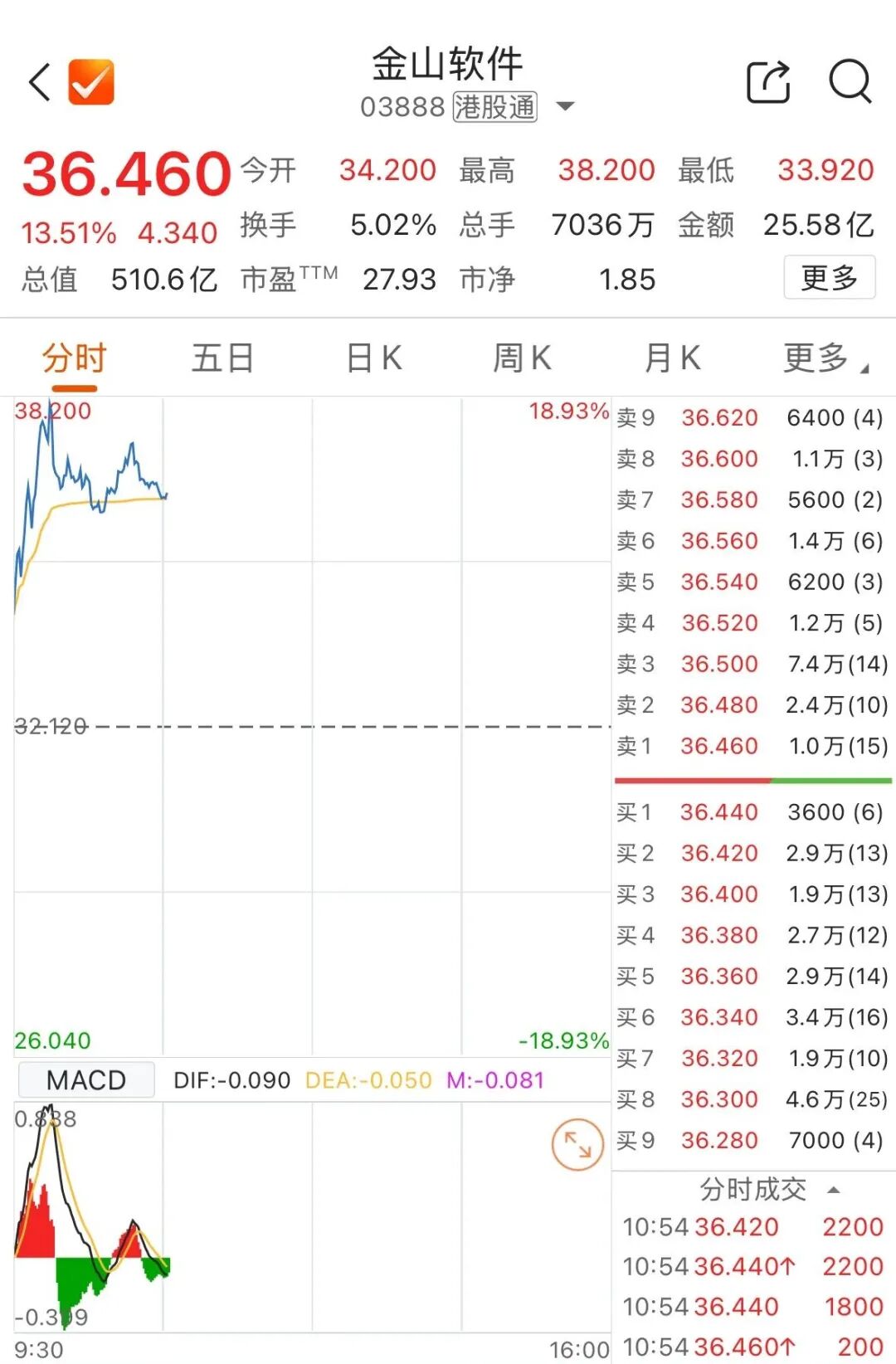The height and width of the screenshot is (1364, 896).
Task: Switch to the 日K chart tab
Action: [x=373, y=358]
